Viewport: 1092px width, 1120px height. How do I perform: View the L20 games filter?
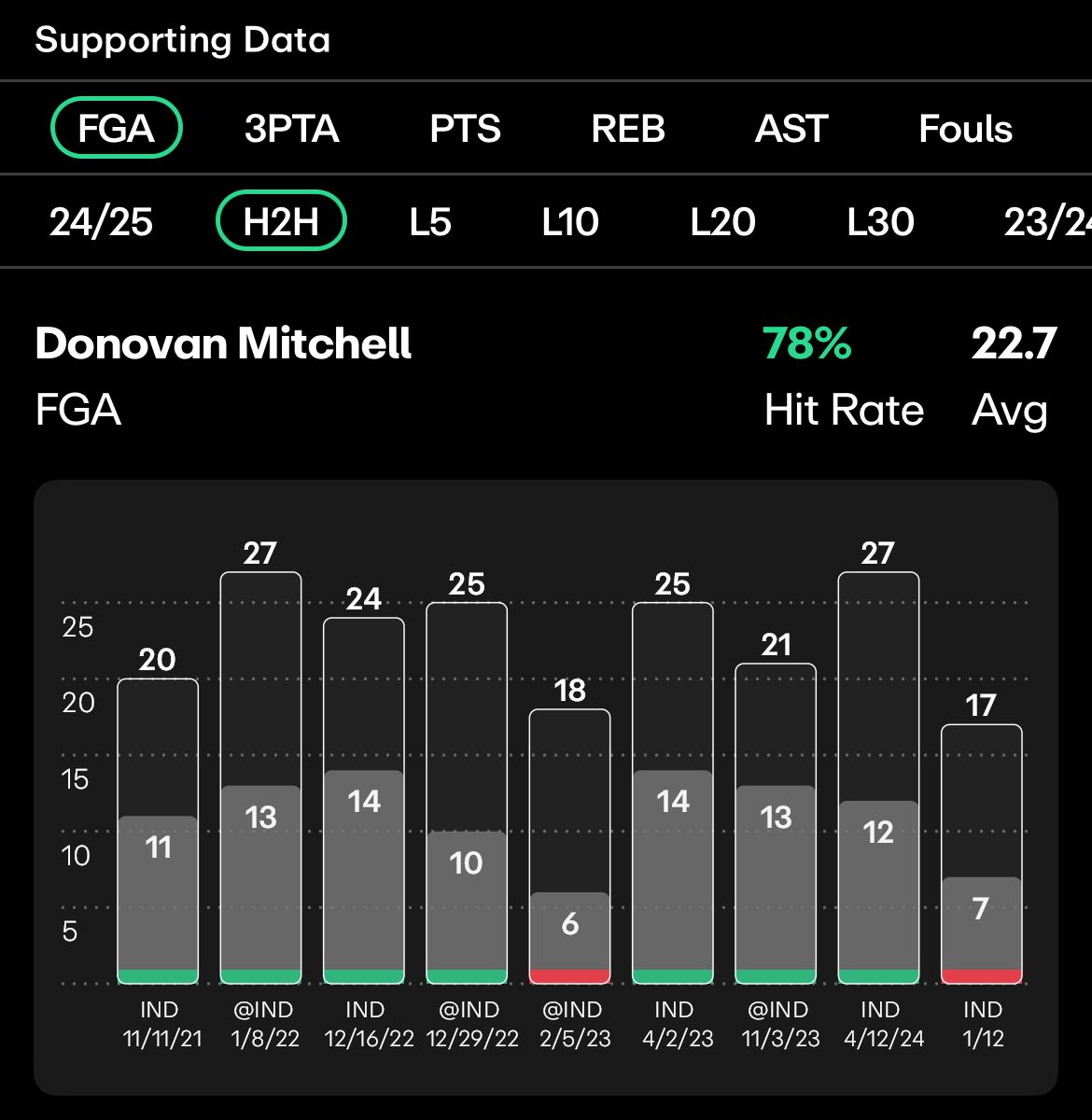723,222
